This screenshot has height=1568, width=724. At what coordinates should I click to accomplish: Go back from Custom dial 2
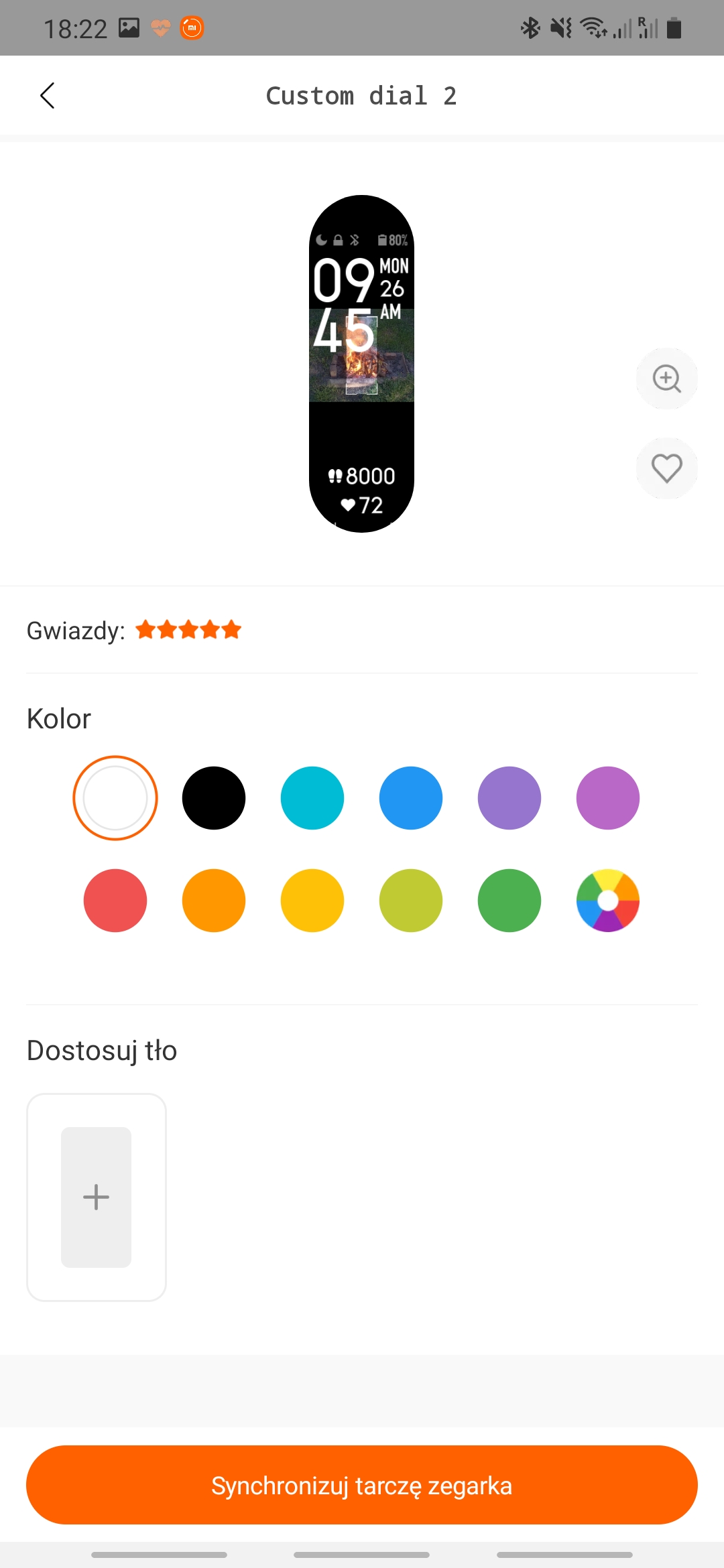click(x=48, y=96)
